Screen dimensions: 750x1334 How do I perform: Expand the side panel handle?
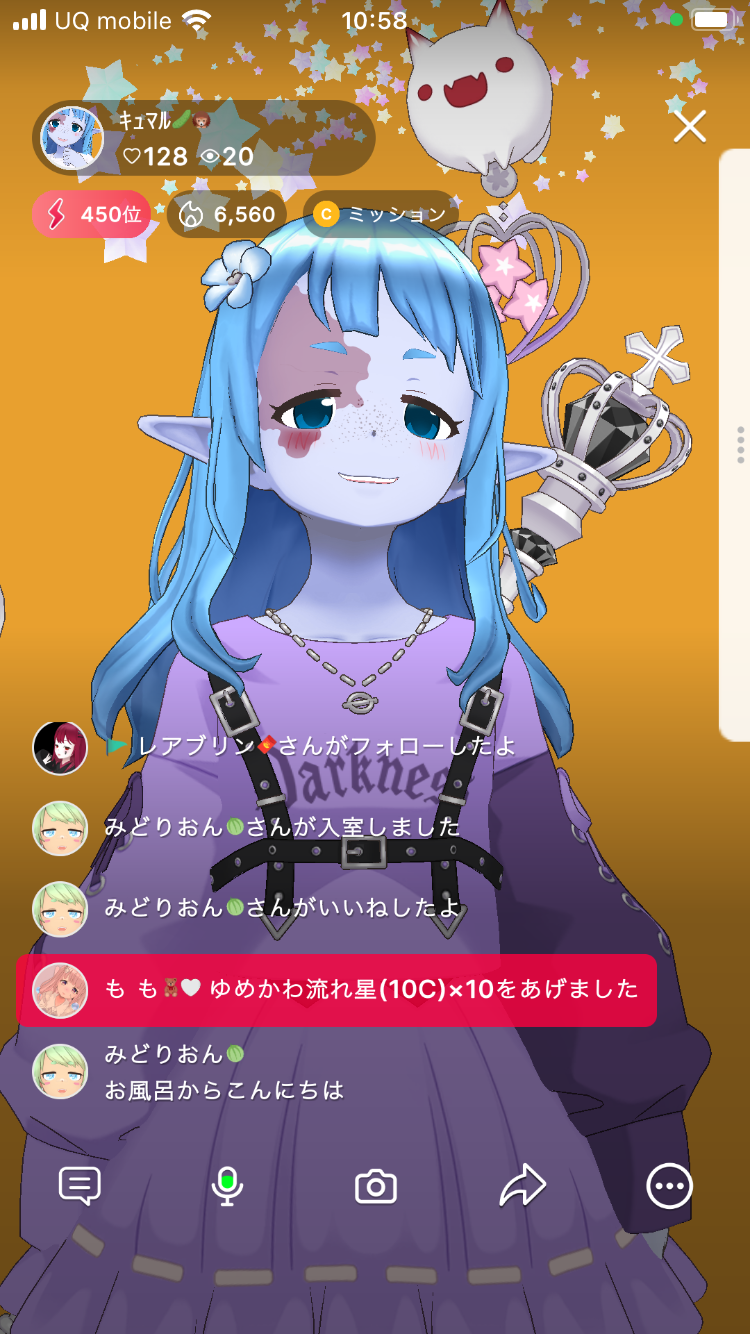coord(738,445)
